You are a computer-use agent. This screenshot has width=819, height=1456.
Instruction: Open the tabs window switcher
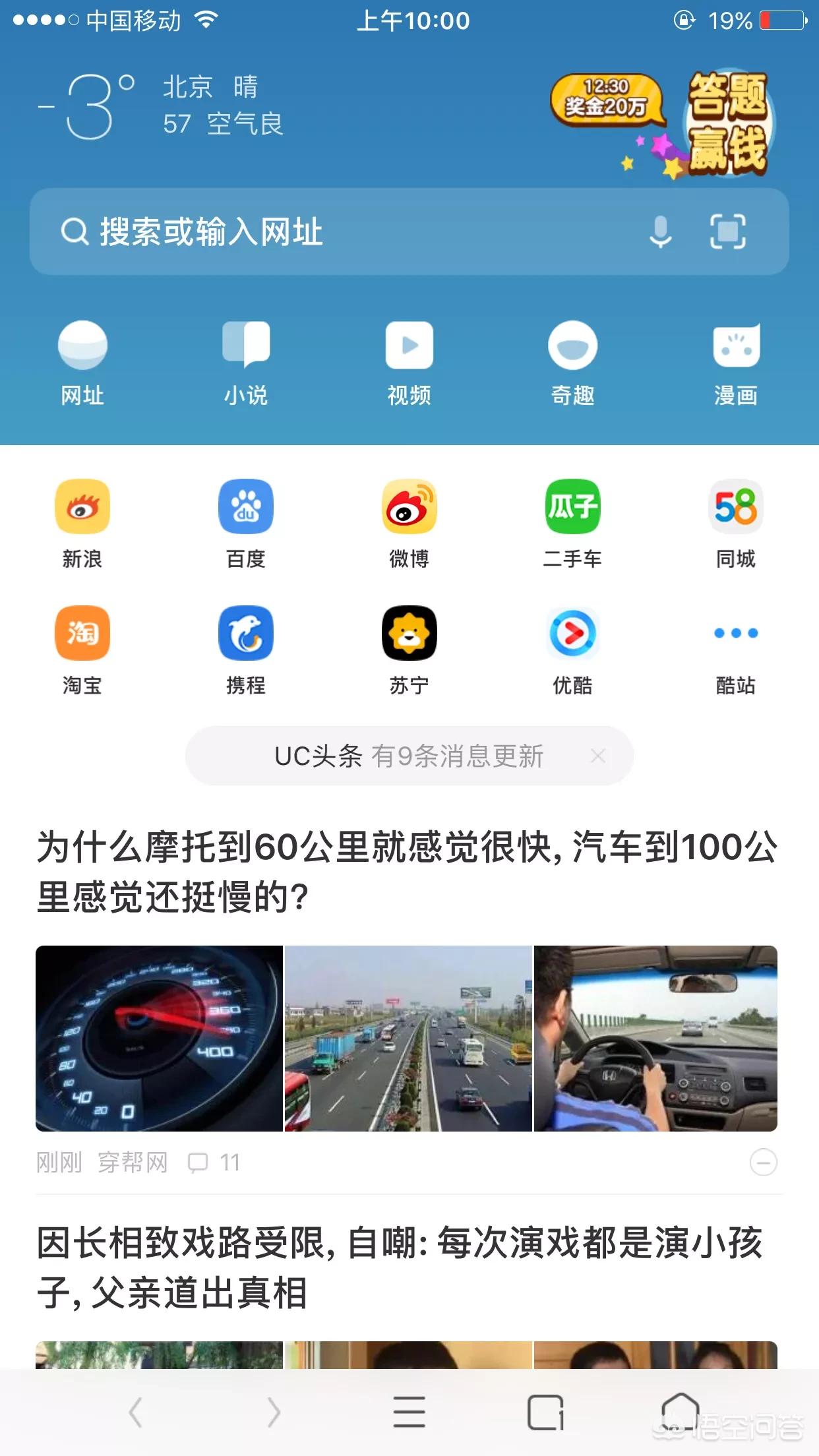[545, 1412]
